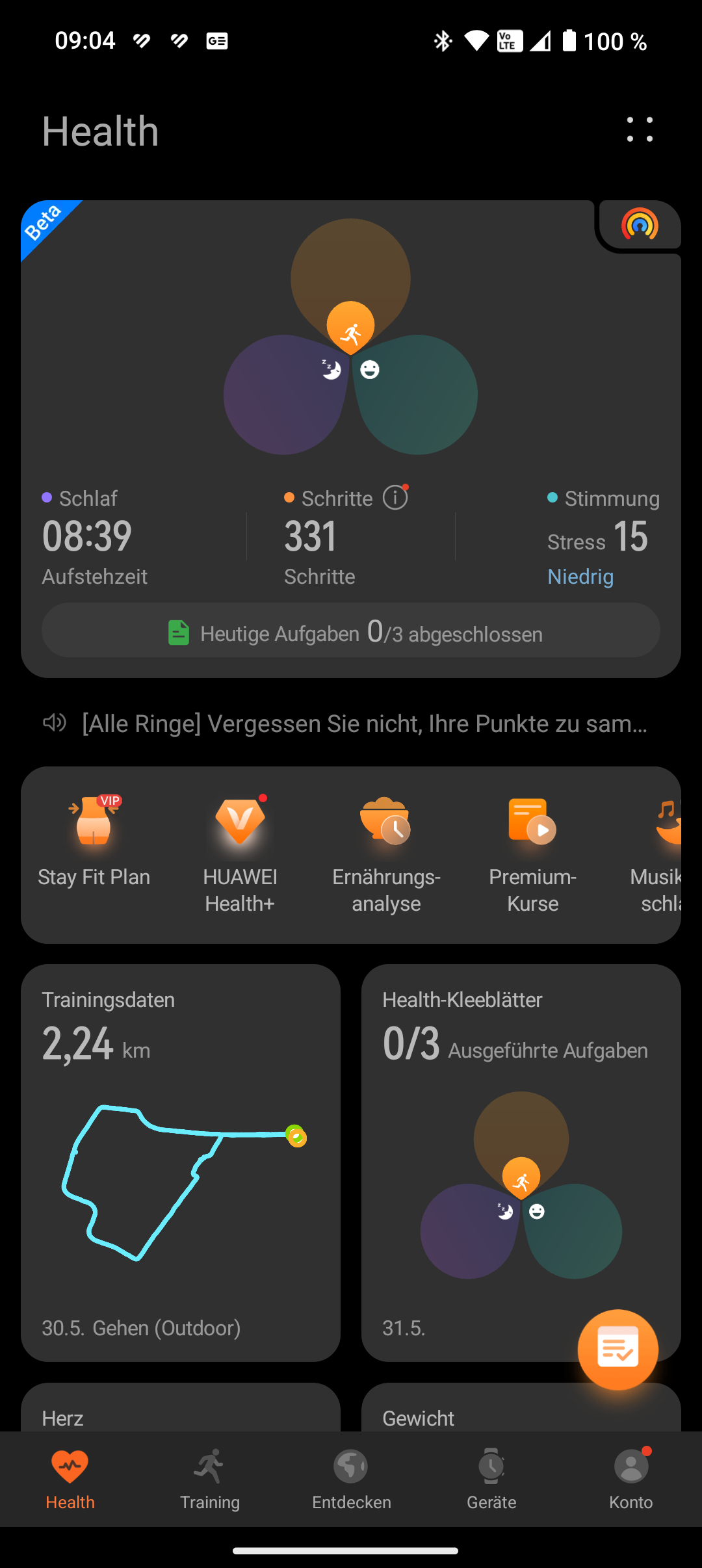Open the Konto tab
702x1568 pixels.
point(631,1480)
